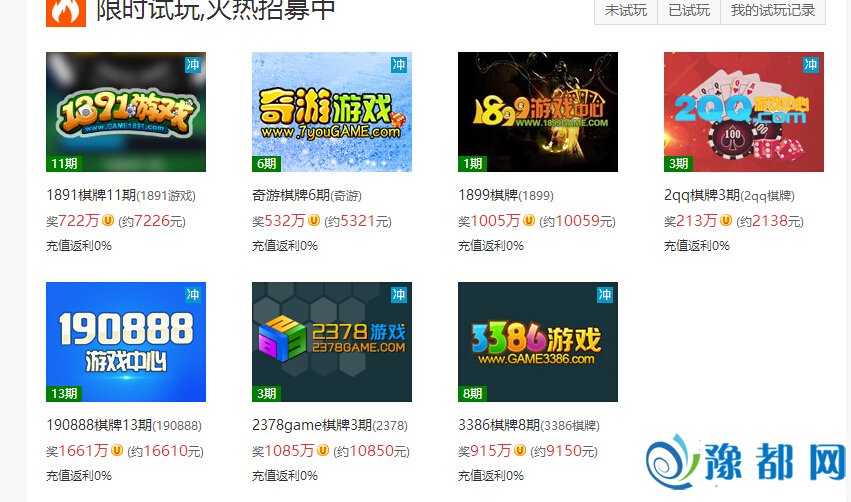Open the 190888棋牌13期 game card
Screen dimensions: 851x502
(x=126, y=342)
